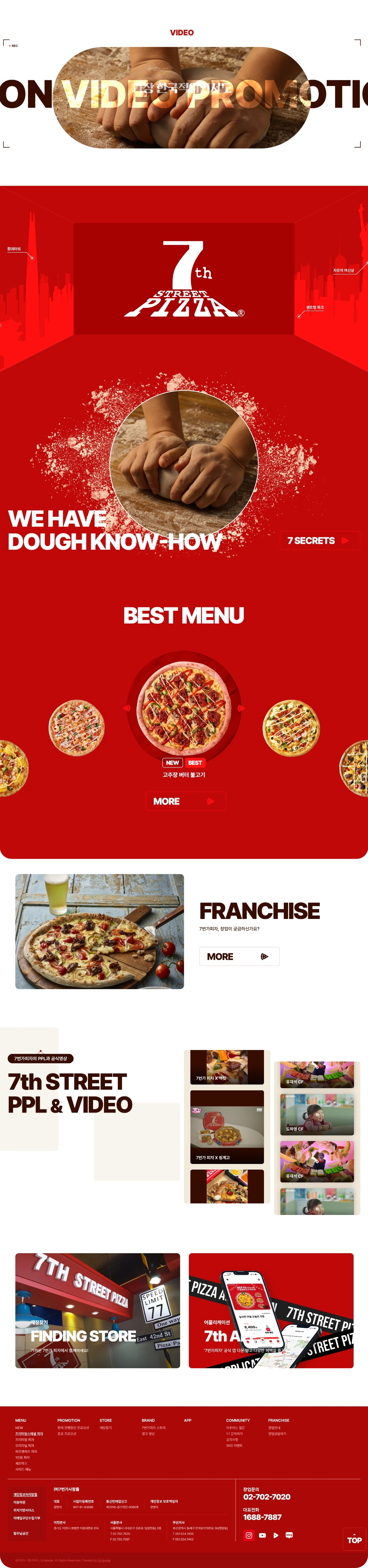Open 매장찾기 under footer STORE
The image size is (368, 1568).
pyautogui.click(x=106, y=1427)
